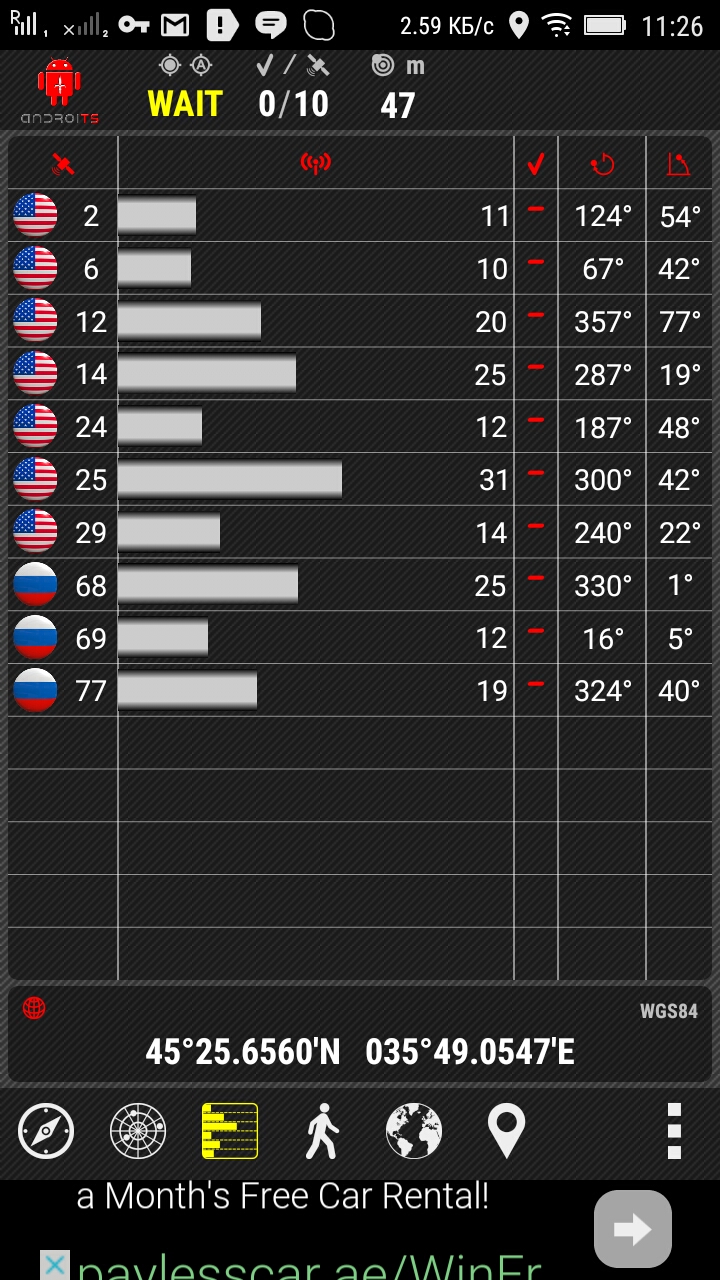Open the free car rental ad link
The height and width of the screenshot is (1280, 720).
[283, 1196]
